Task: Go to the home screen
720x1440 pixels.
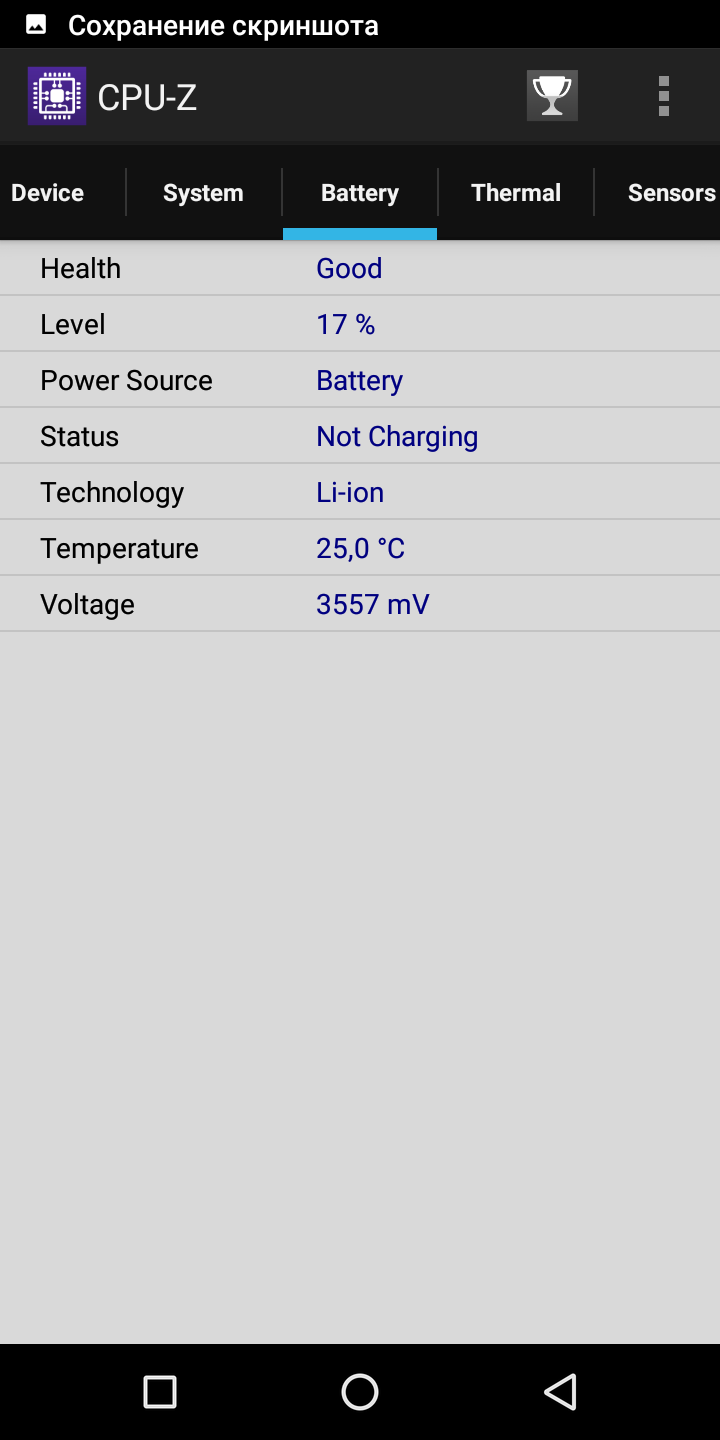Action: 360,1392
